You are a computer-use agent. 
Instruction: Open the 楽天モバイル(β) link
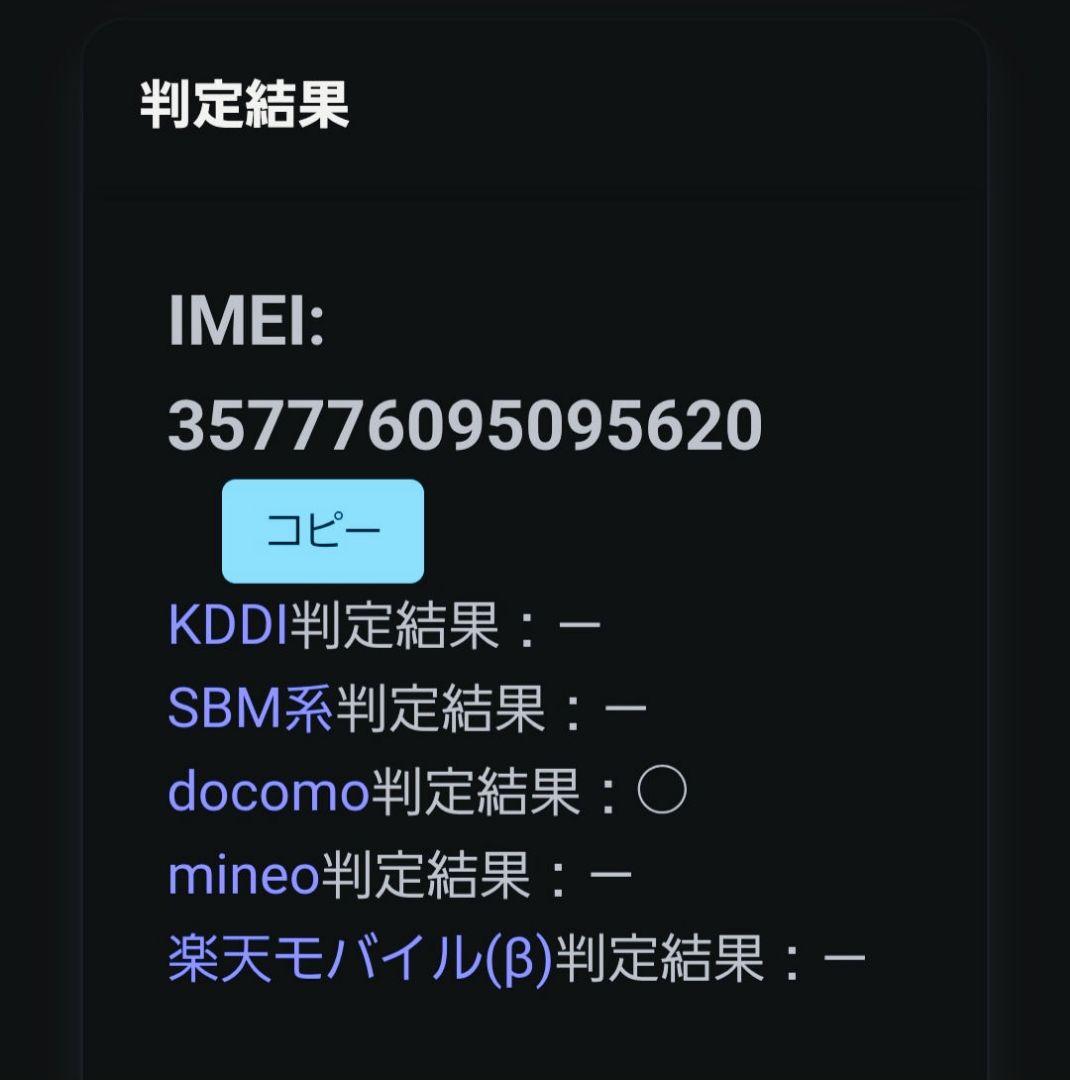click(x=360, y=960)
